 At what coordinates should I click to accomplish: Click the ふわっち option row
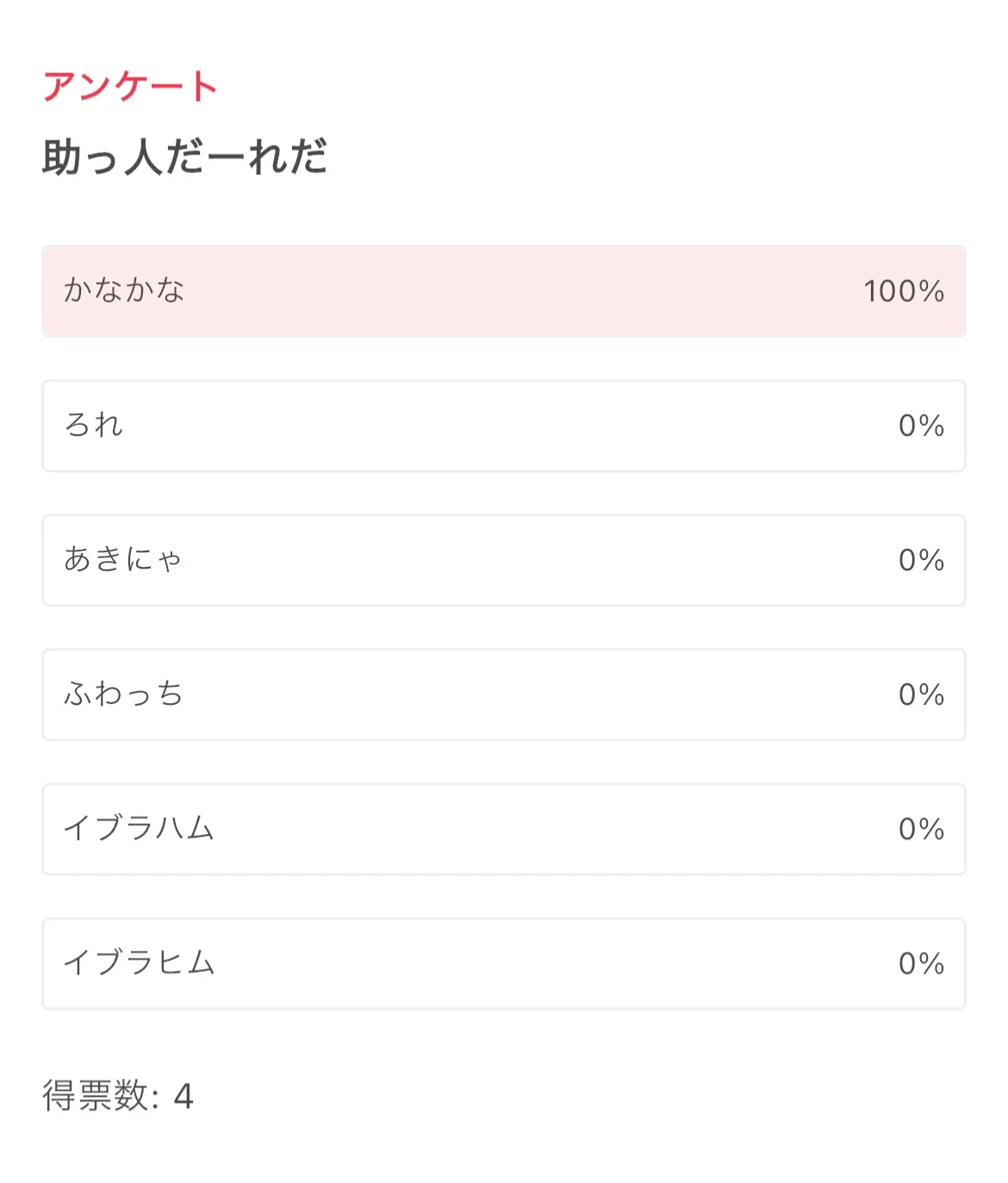(504, 694)
